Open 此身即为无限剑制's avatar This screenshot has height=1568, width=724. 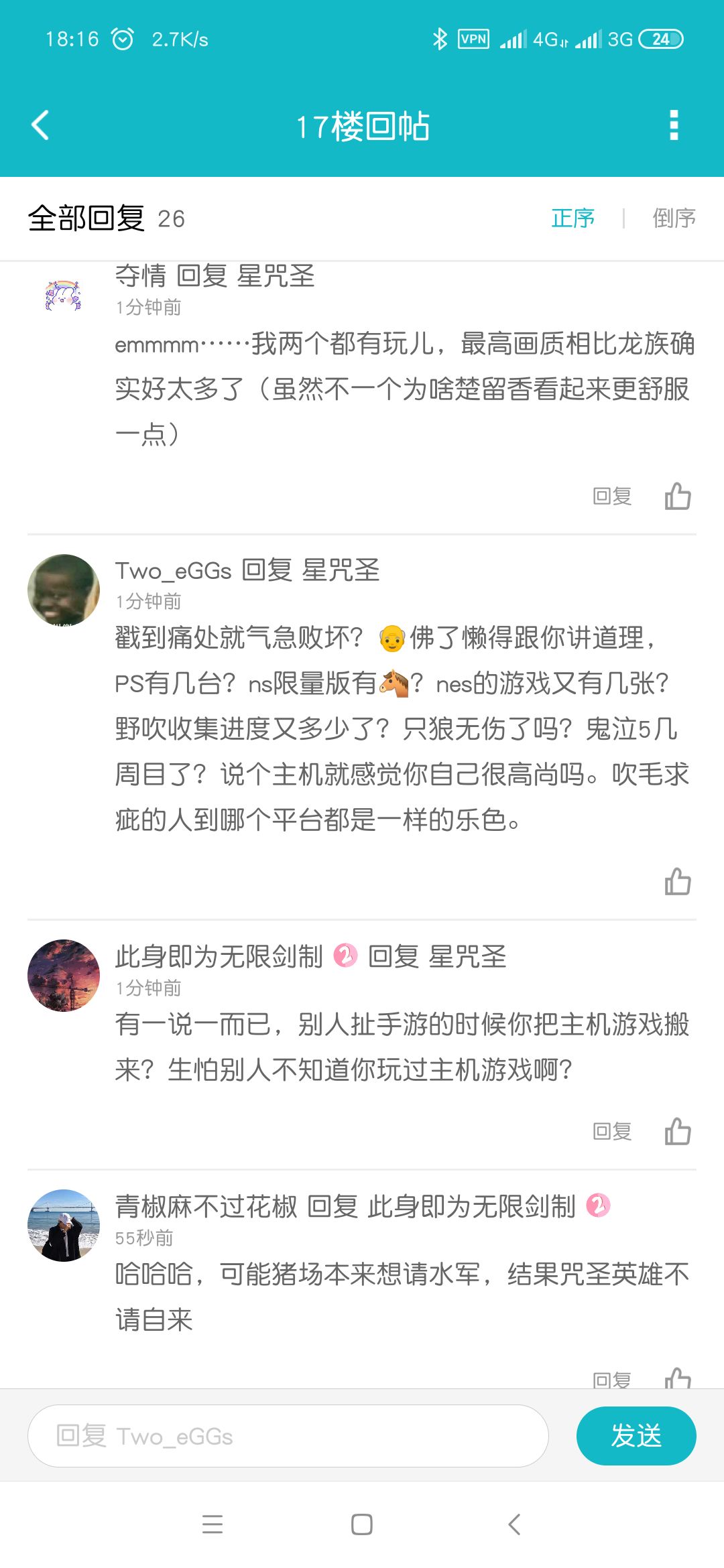tap(64, 976)
